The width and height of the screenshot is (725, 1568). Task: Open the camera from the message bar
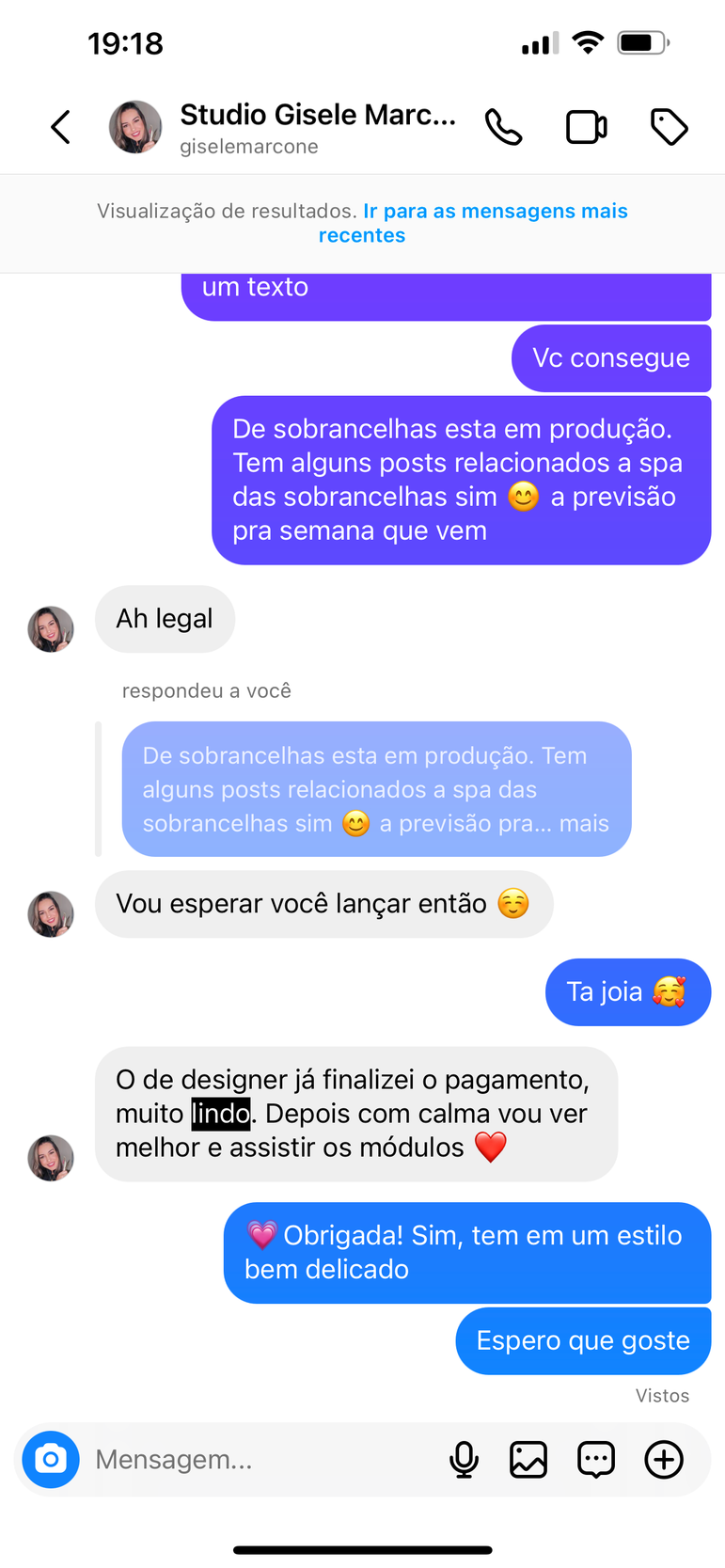tap(51, 1459)
